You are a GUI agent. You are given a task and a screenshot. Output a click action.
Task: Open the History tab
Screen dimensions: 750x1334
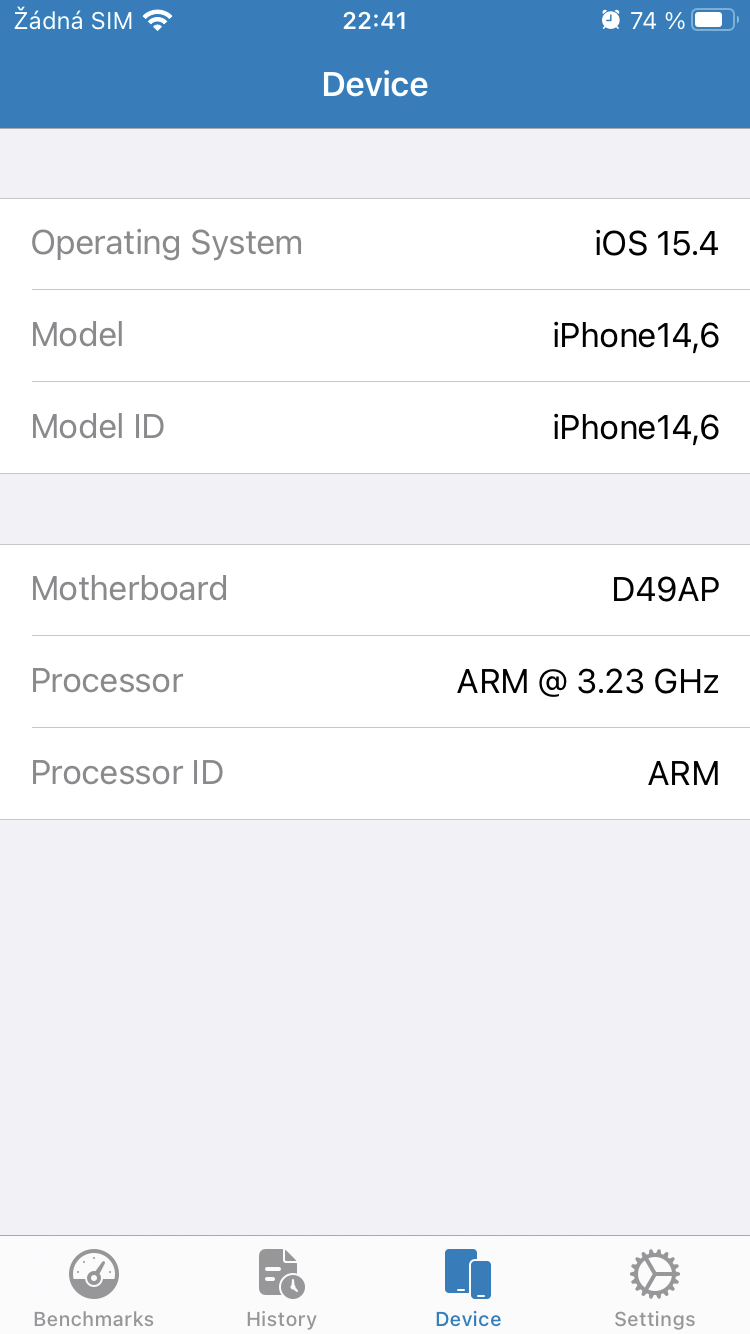tap(281, 1287)
